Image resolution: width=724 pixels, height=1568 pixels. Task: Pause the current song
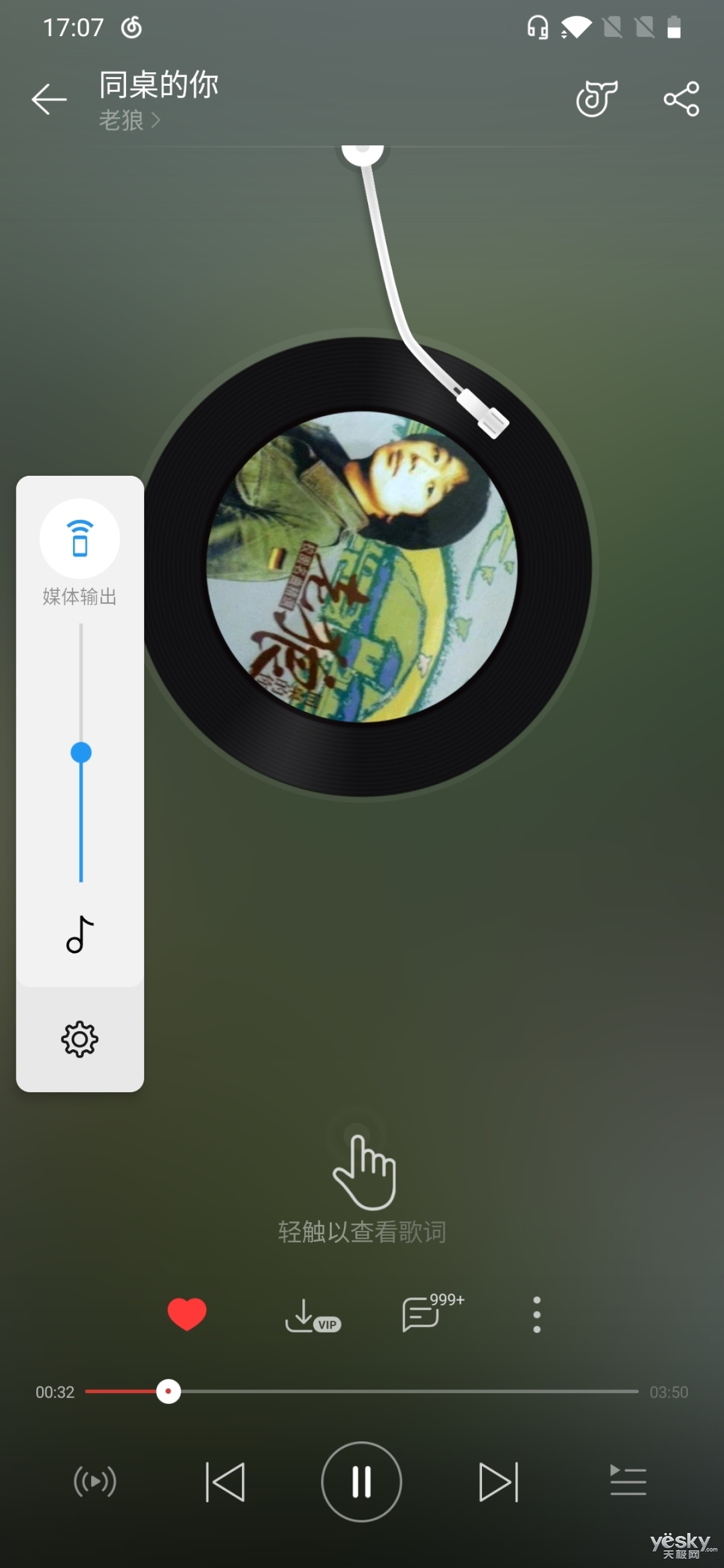[361, 1481]
